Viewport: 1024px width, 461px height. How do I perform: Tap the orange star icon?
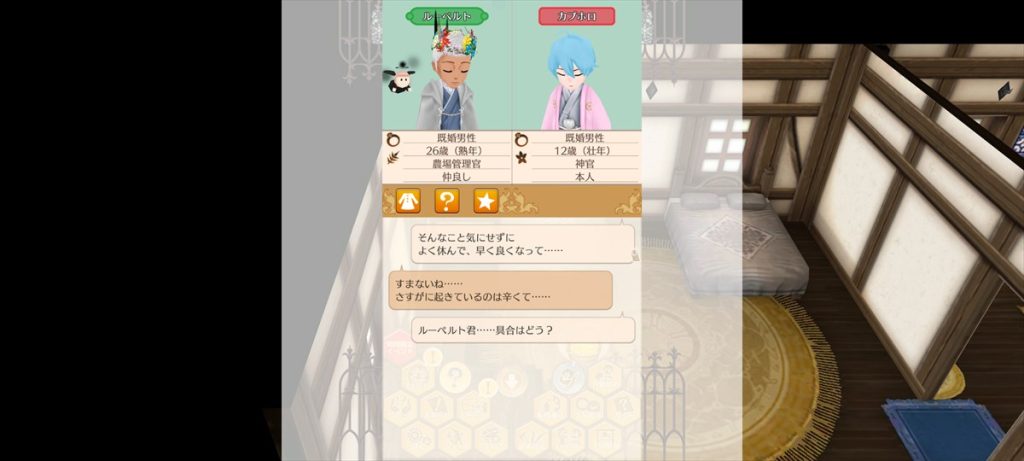pos(486,201)
